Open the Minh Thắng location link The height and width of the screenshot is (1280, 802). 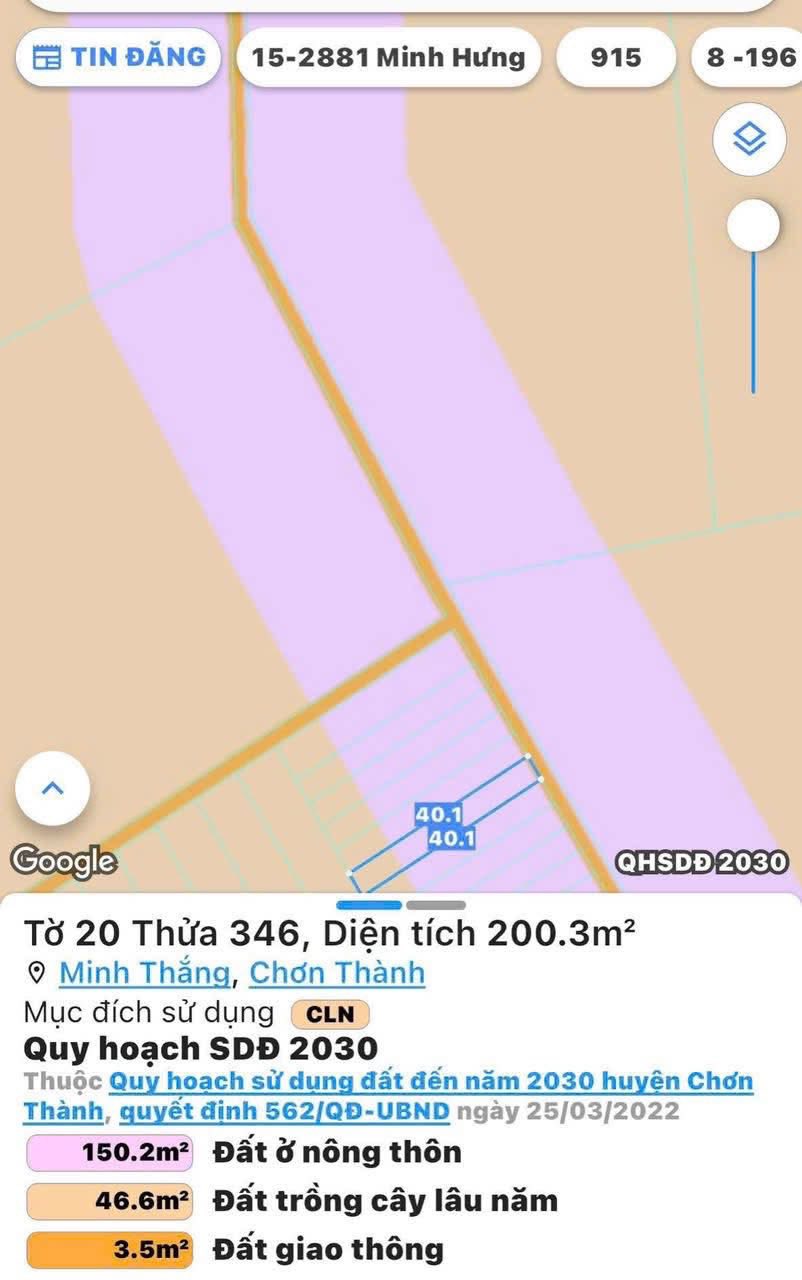pyautogui.click(x=144, y=972)
